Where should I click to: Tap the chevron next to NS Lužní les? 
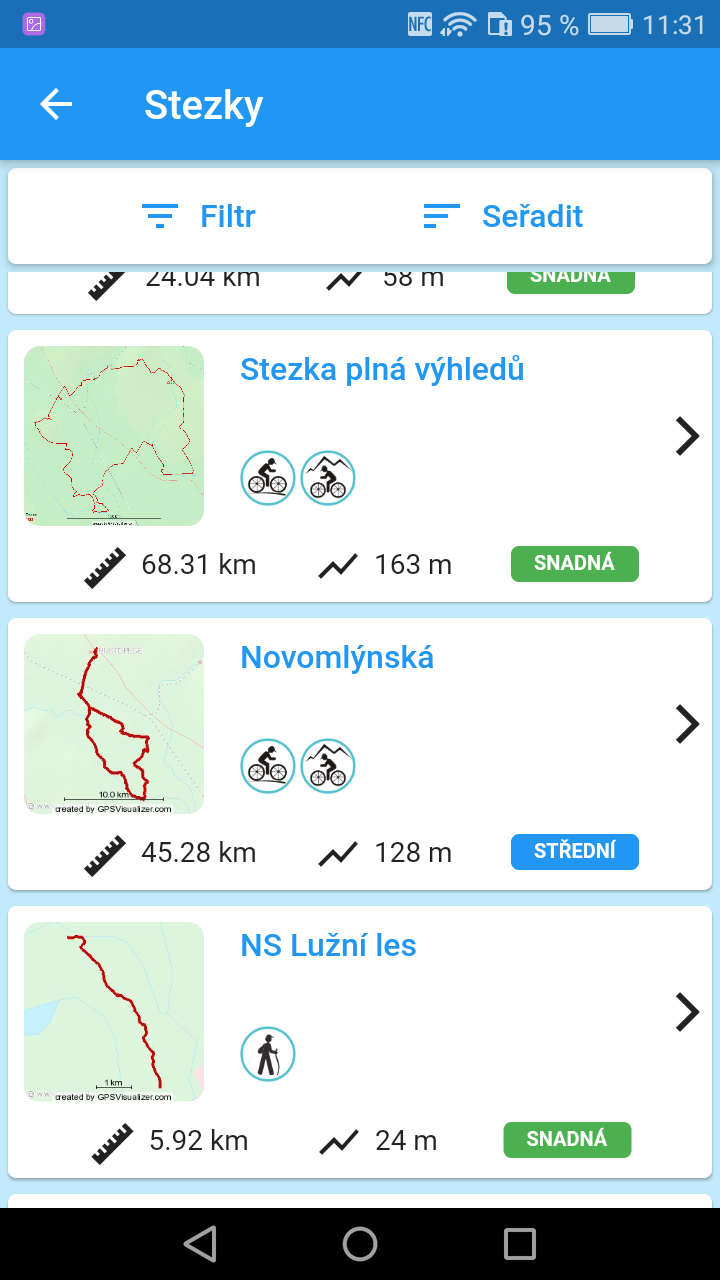[x=687, y=1012]
